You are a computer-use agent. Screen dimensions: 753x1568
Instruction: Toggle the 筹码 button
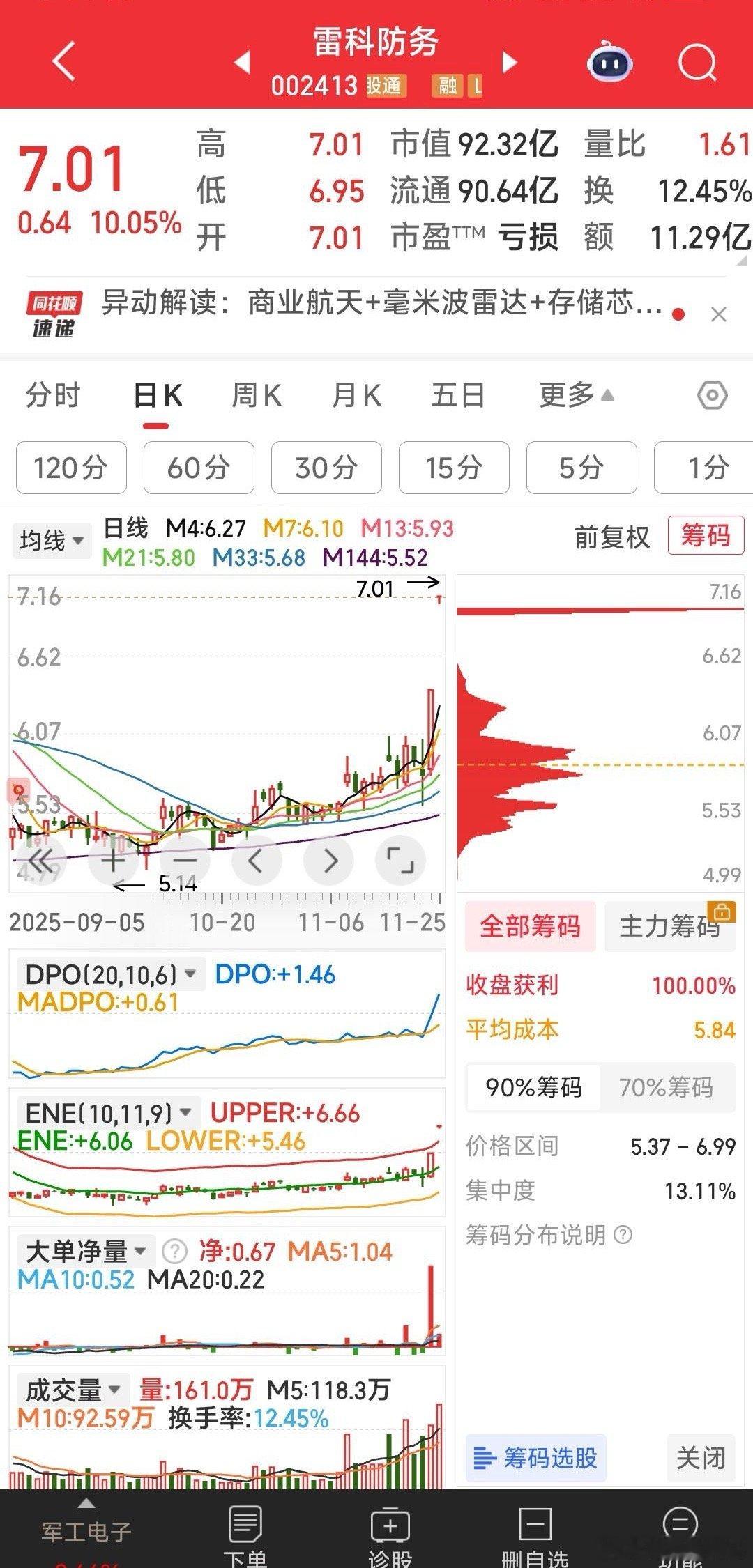(706, 536)
